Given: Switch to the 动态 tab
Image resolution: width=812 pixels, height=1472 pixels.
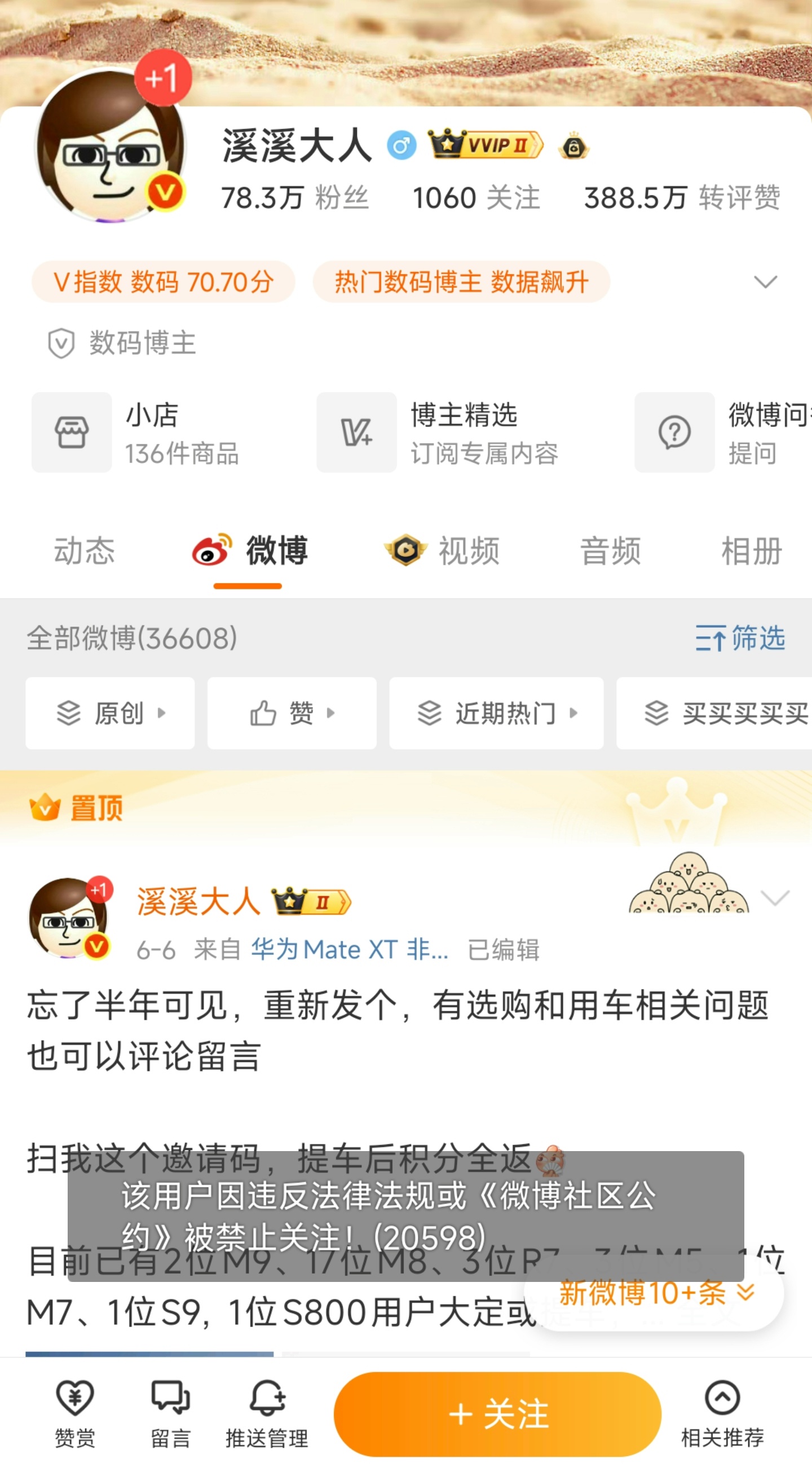Looking at the screenshot, I should 85,551.
